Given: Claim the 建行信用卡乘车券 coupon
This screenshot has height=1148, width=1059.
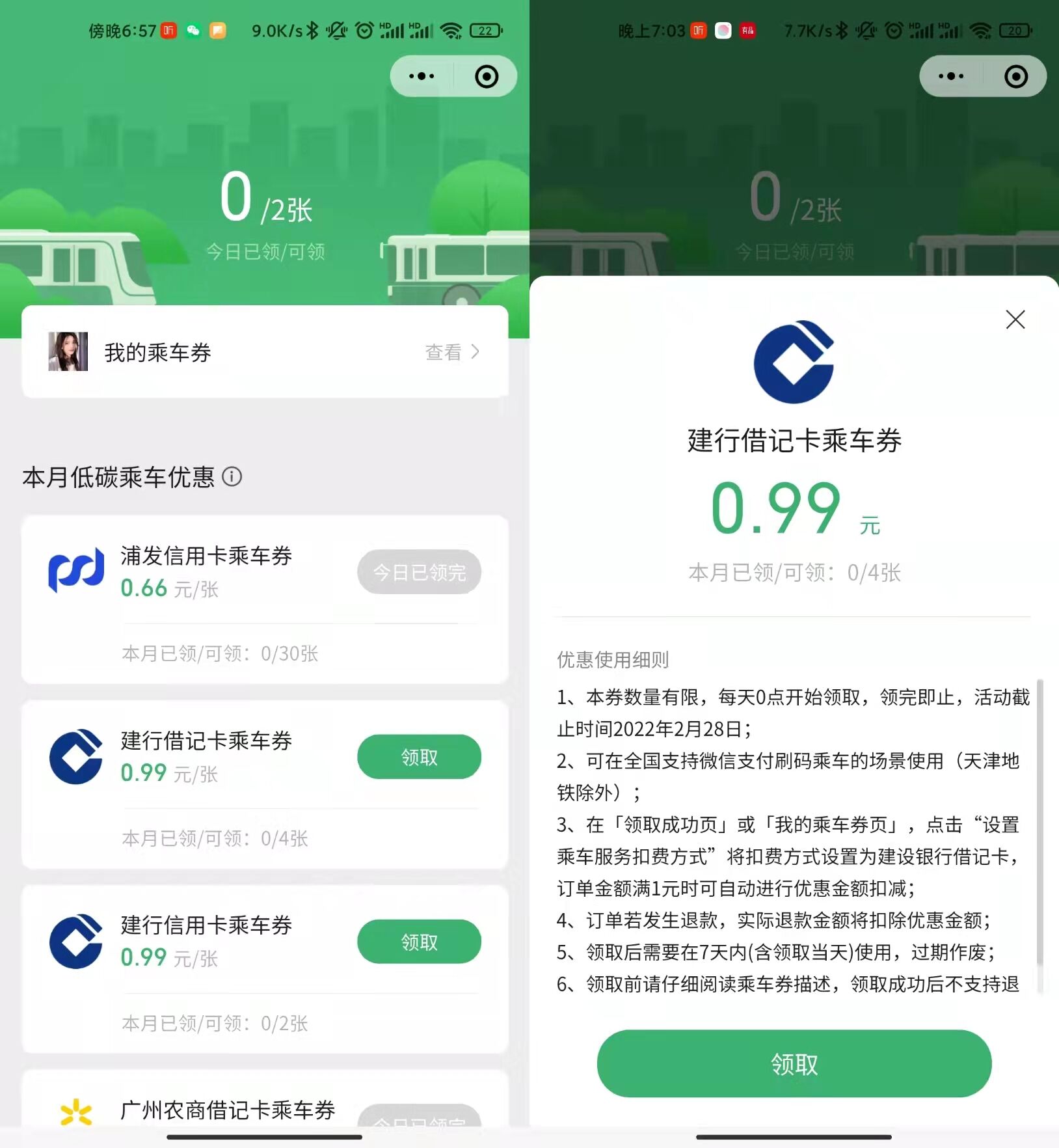Looking at the screenshot, I should (419, 942).
